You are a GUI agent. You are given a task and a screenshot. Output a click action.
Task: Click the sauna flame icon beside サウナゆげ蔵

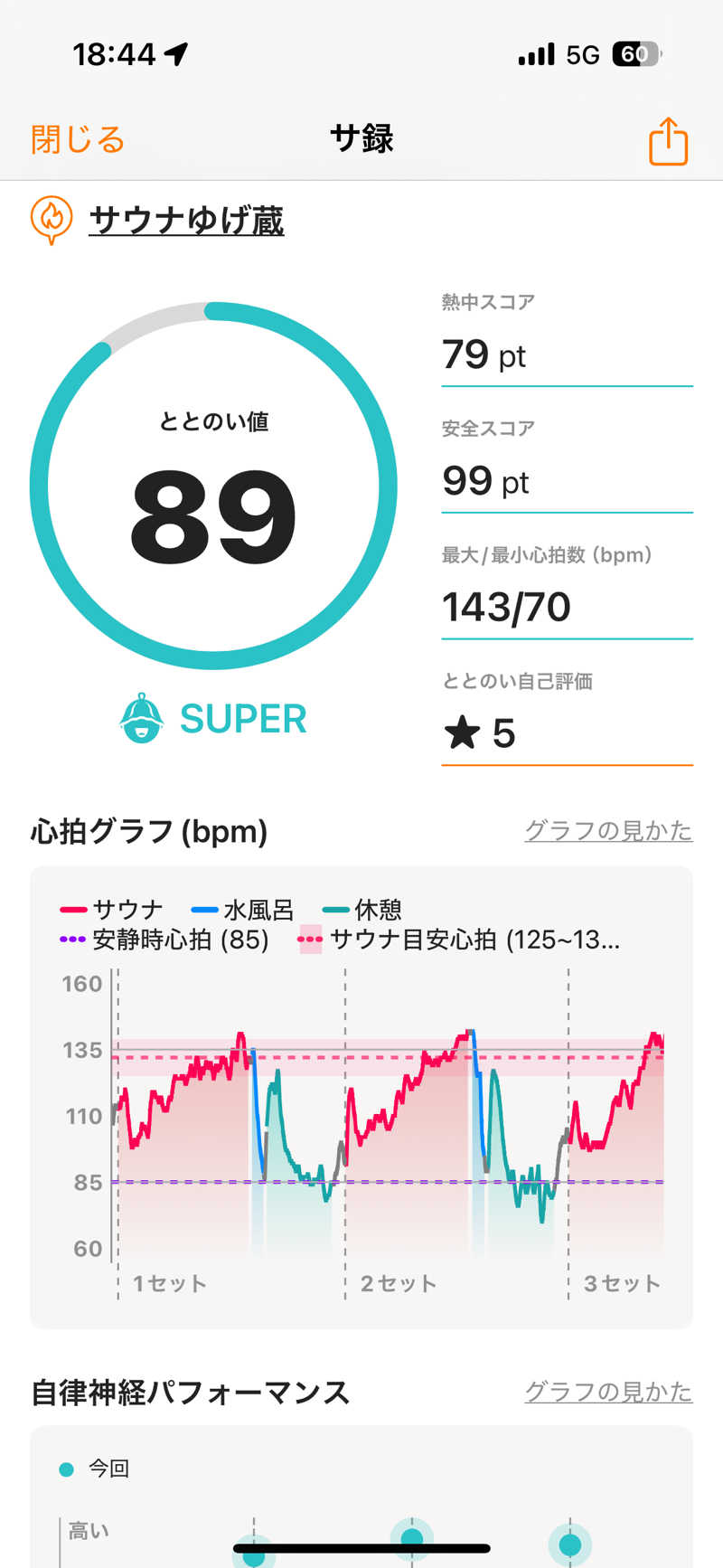point(51,218)
